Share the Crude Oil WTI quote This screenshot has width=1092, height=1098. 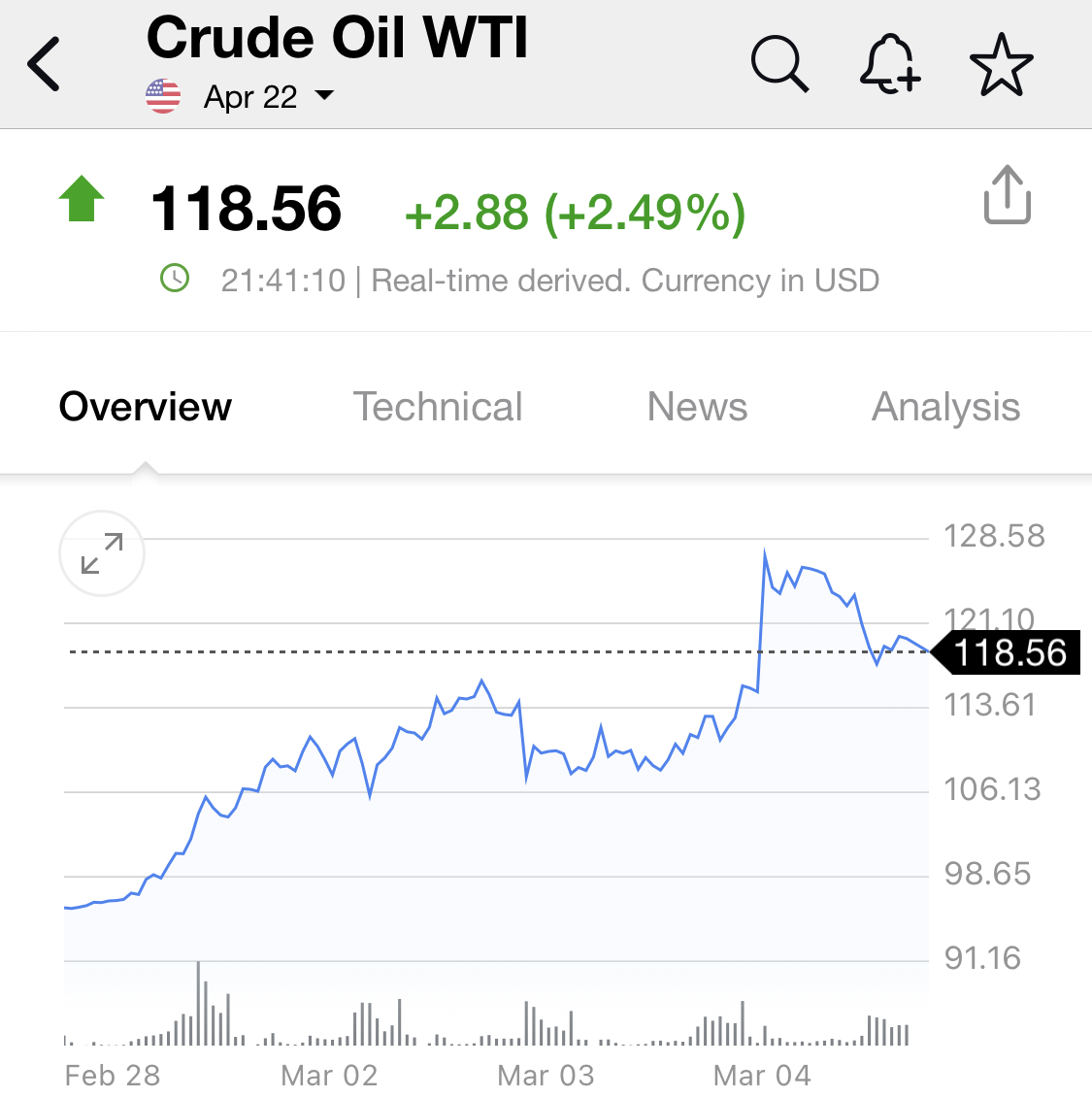(x=1007, y=195)
